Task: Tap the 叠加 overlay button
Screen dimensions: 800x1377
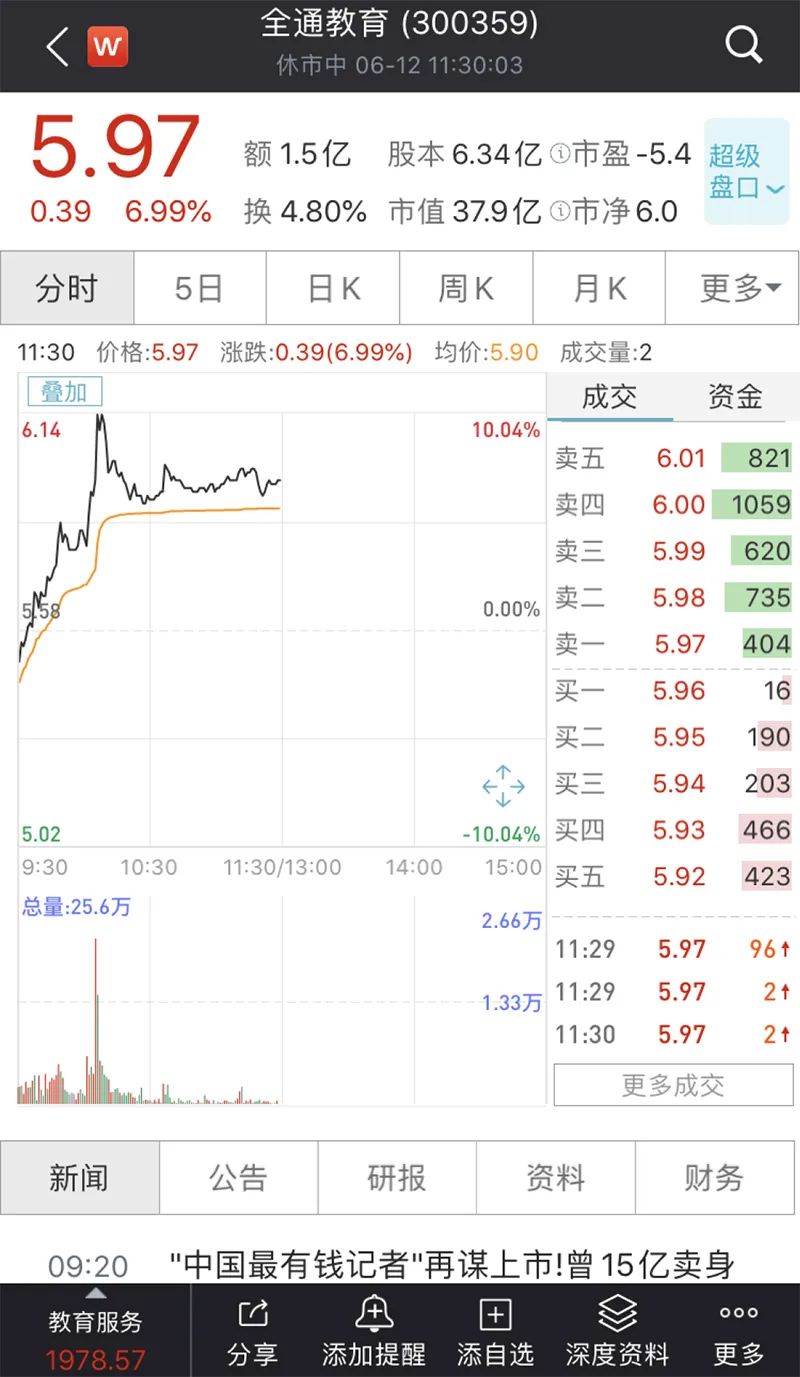Action: 64,392
